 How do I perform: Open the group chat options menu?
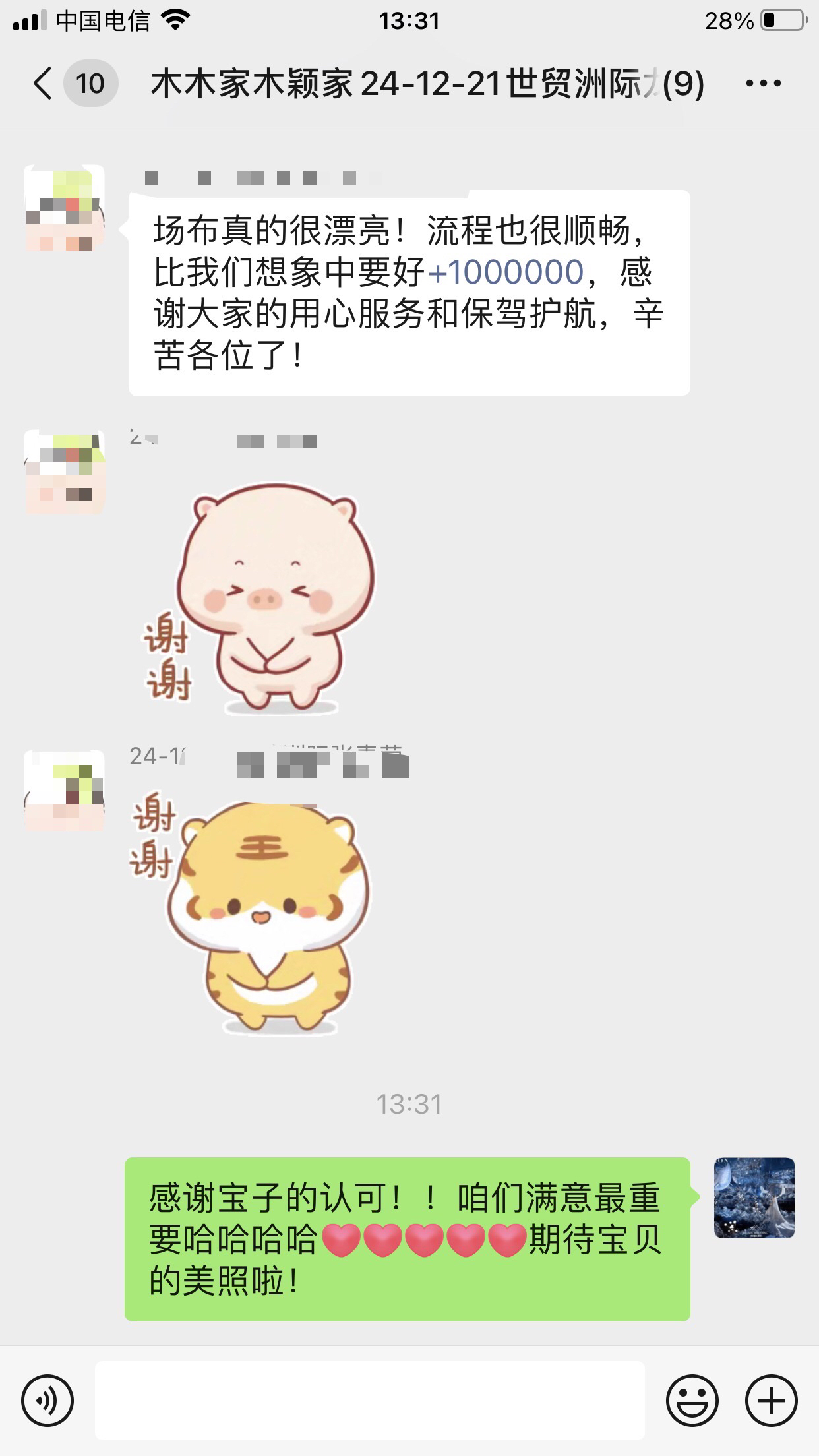(763, 84)
